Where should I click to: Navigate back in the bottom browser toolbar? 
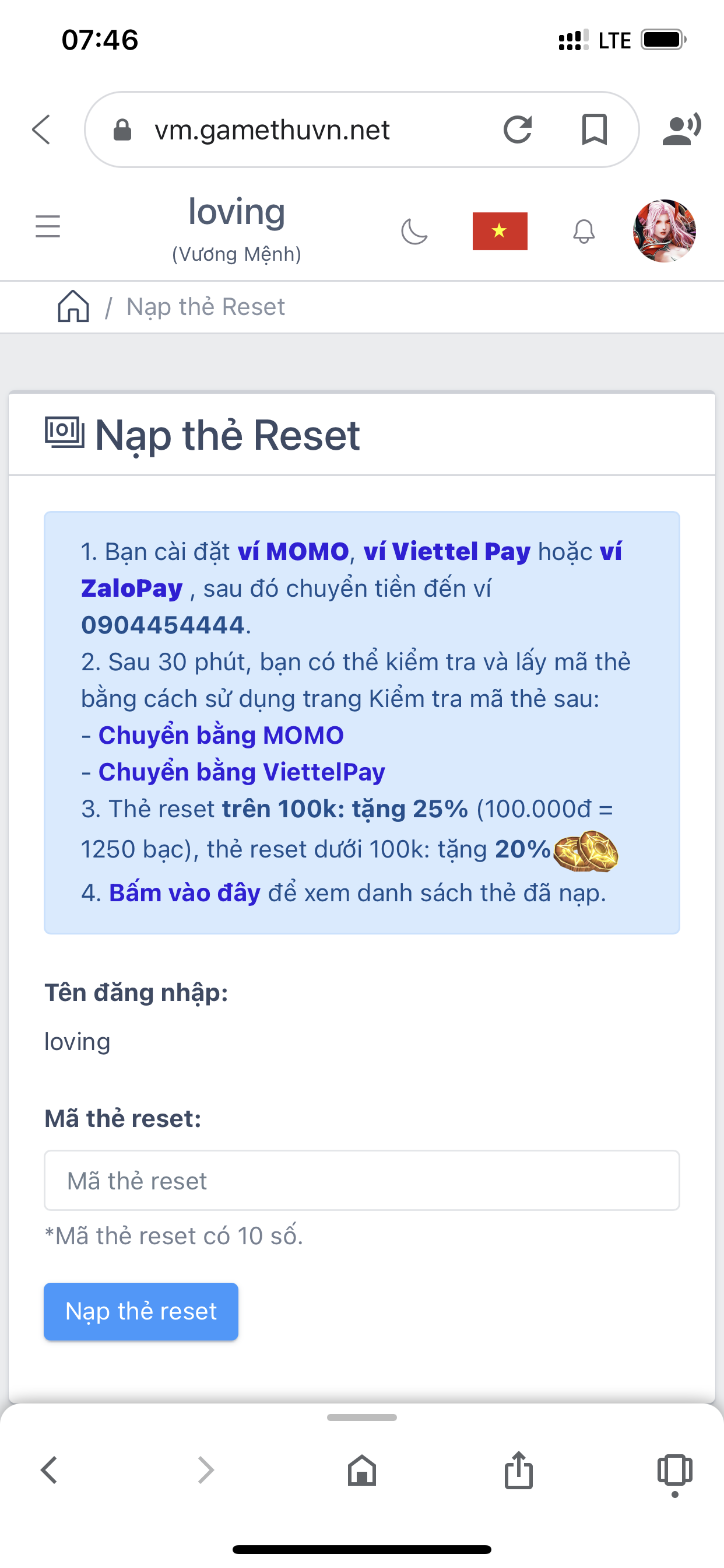click(x=48, y=1470)
